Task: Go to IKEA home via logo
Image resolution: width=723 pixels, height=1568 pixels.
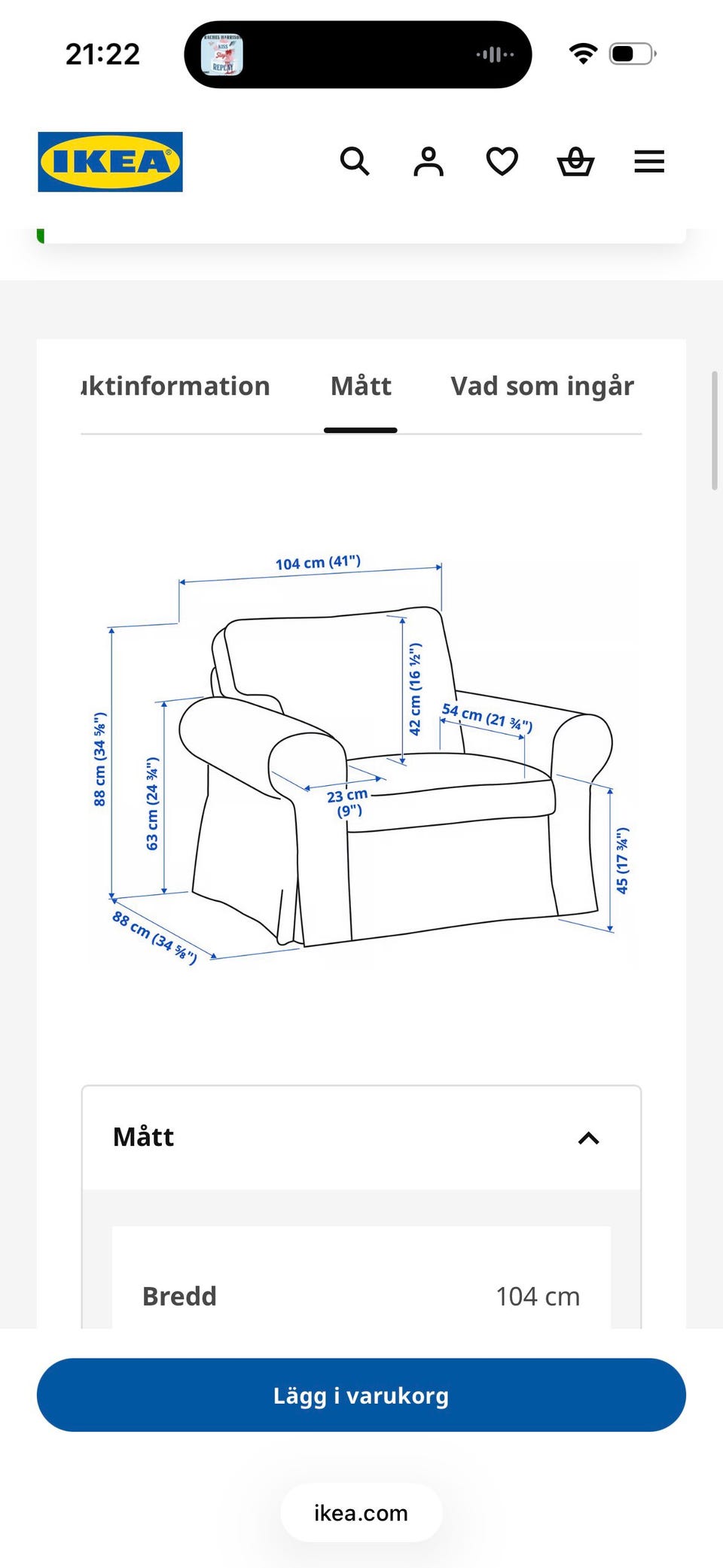Action: [110, 162]
